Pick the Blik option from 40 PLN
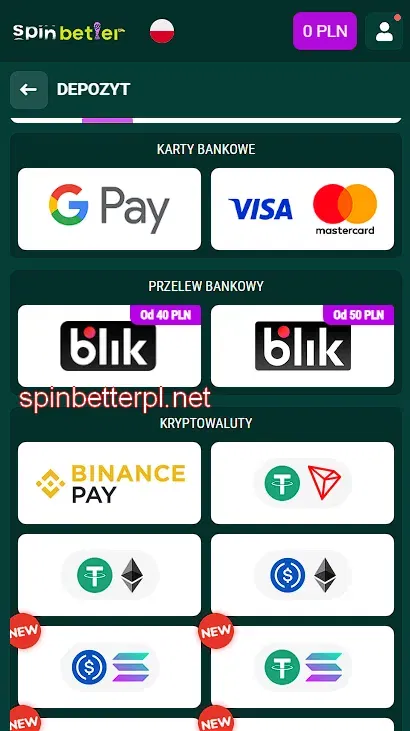The image size is (410, 731). pos(110,346)
